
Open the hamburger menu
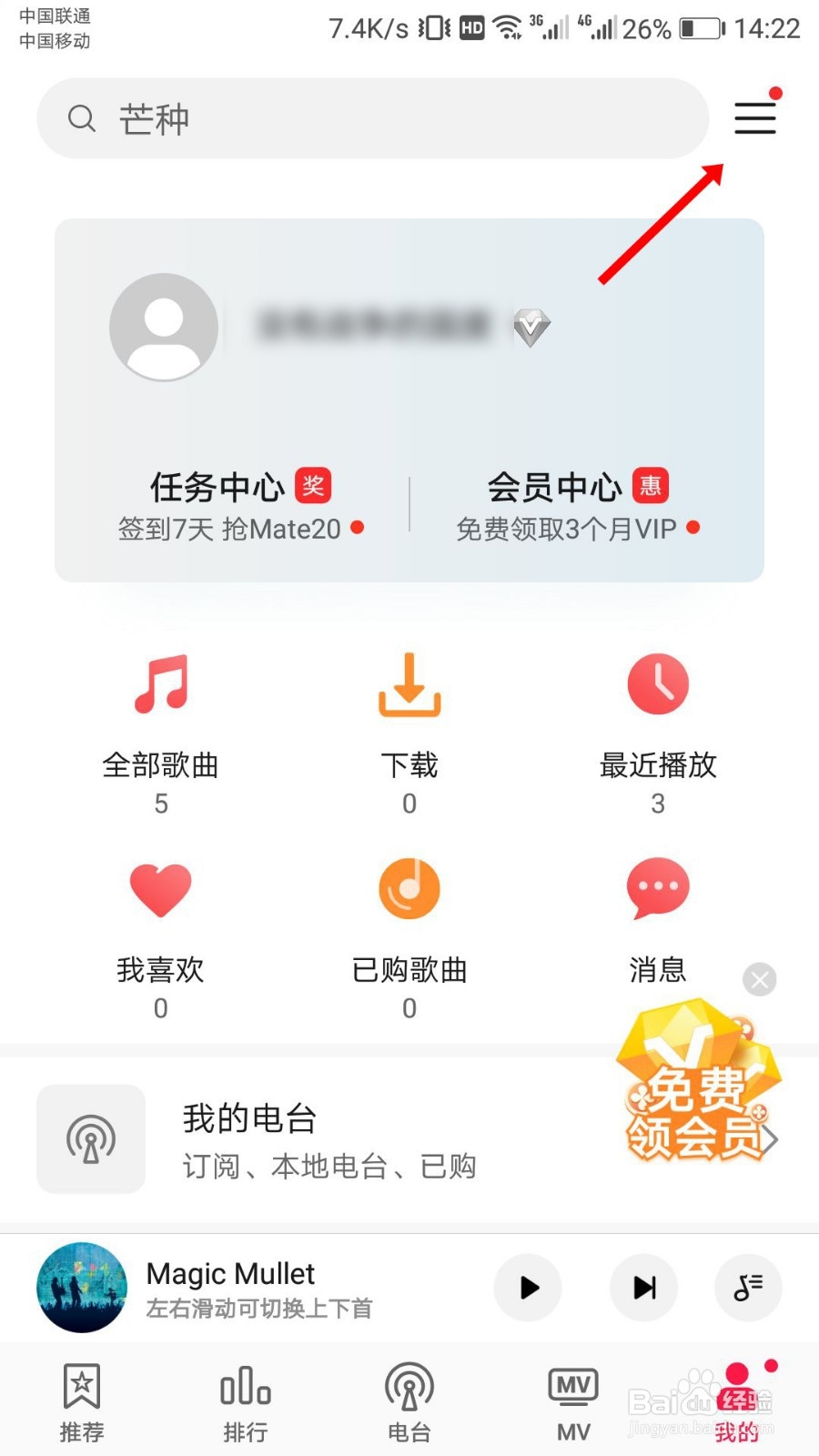click(x=755, y=118)
